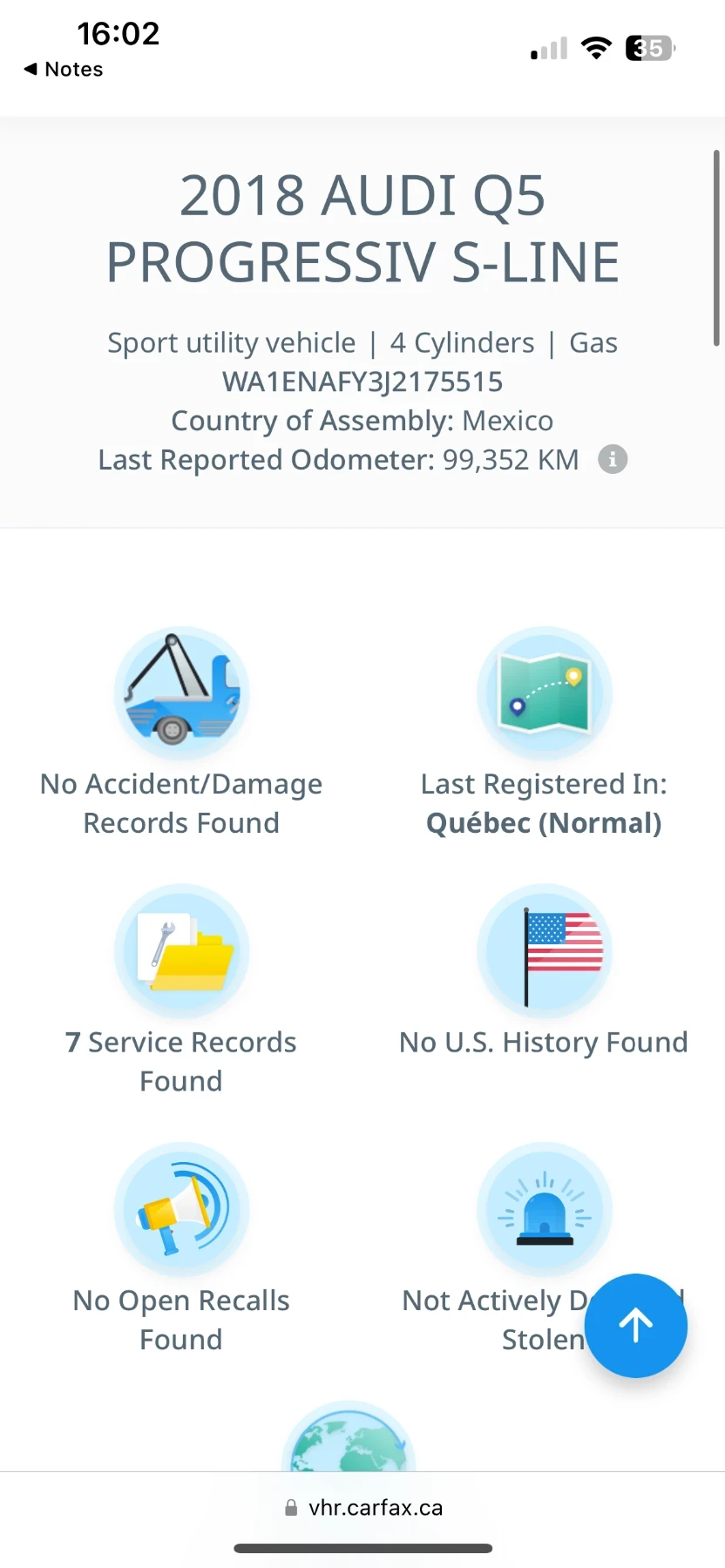Screen dimensions: 725x1568
Task: Open the Last Registered In Québec tile
Action: pyautogui.click(x=544, y=732)
